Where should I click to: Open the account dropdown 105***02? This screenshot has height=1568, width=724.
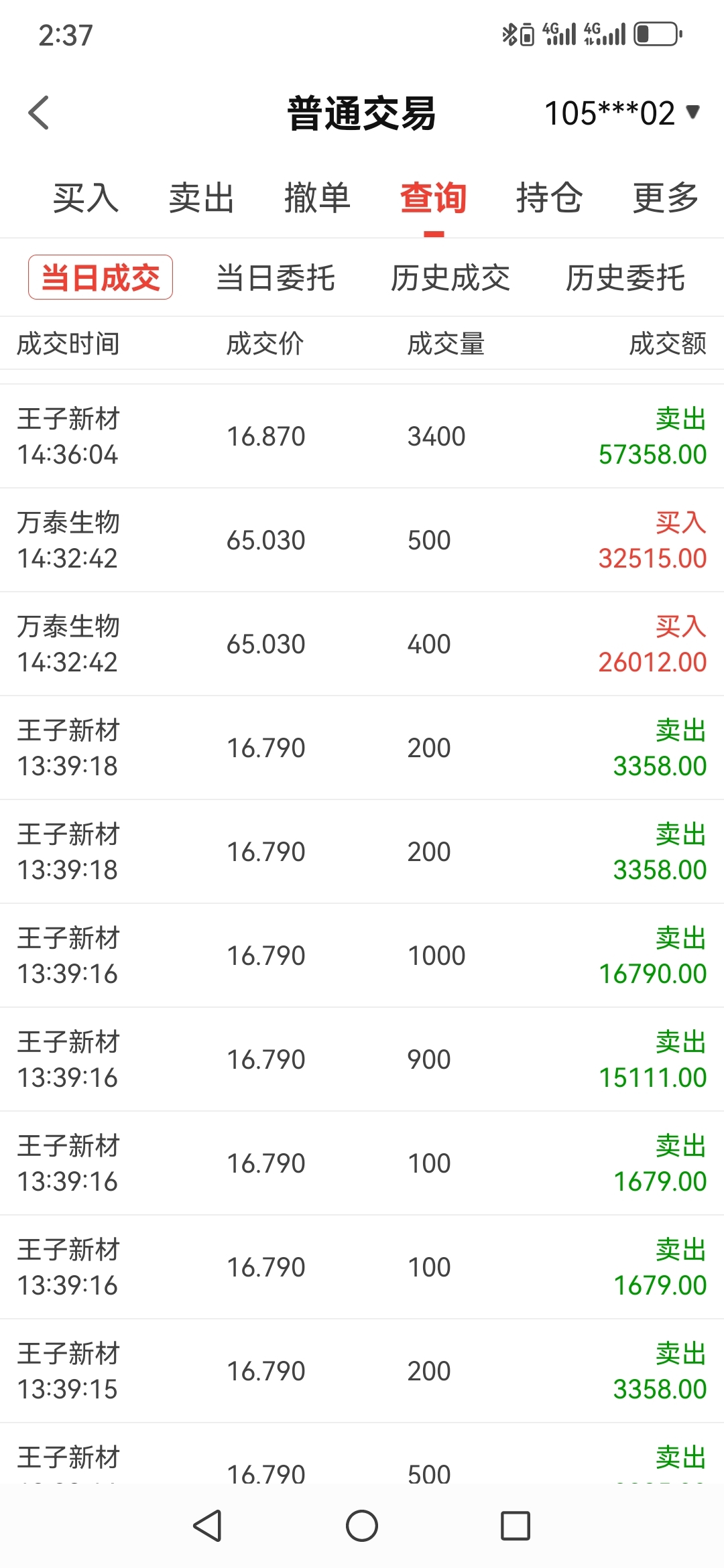[x=622, y=113]
